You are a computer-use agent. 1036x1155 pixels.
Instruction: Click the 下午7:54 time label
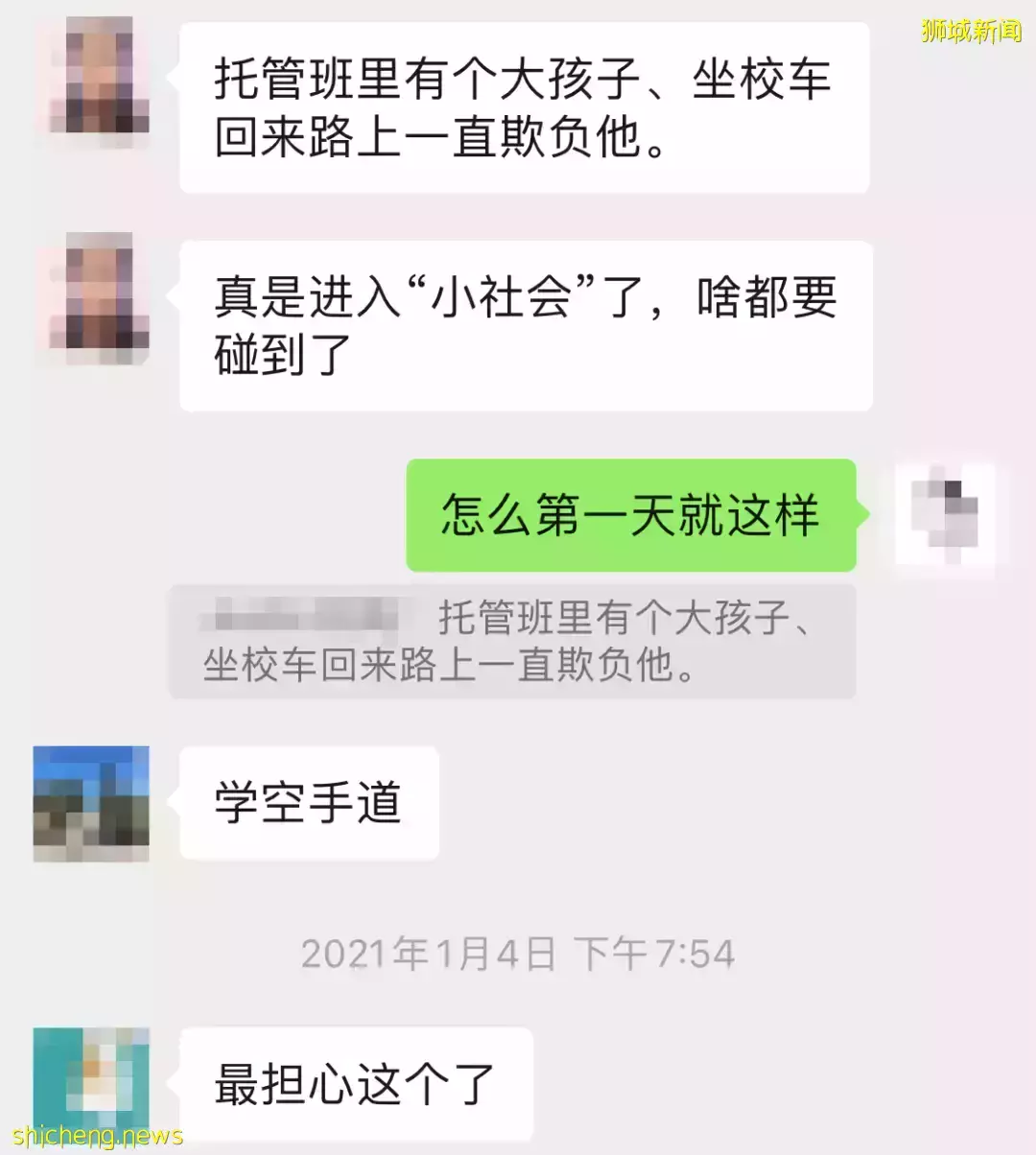tap(652, 953)
